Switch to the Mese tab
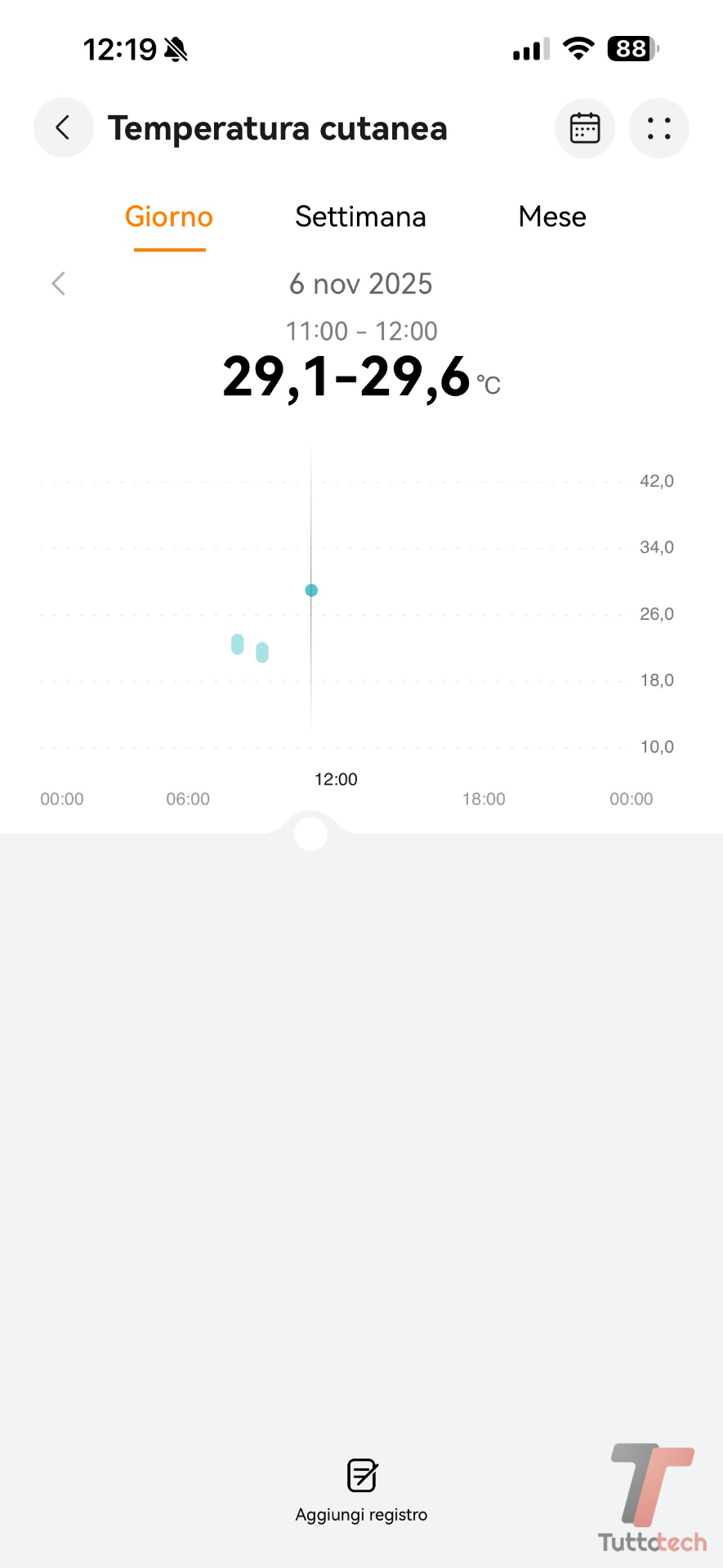The height and width of the screenshot is (1568, 723). point(552,217)
